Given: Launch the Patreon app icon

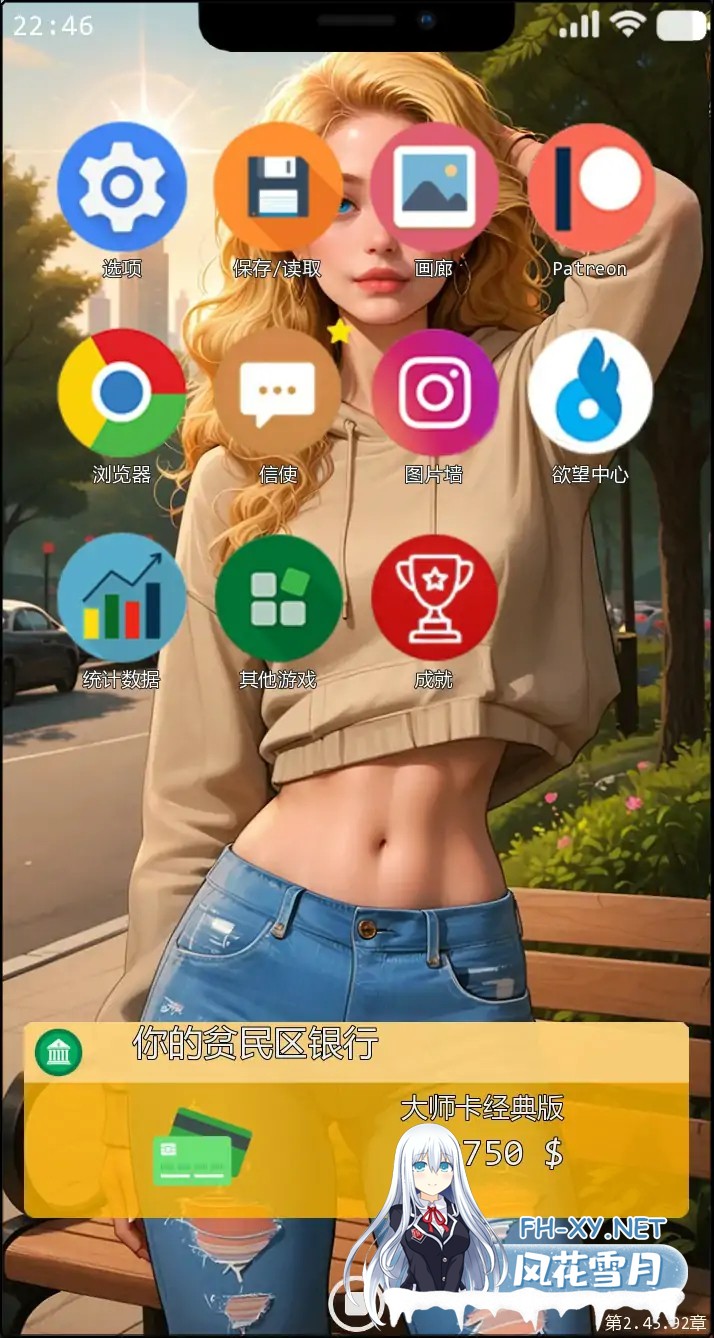Looking at the screenshot, I should 590,187.
